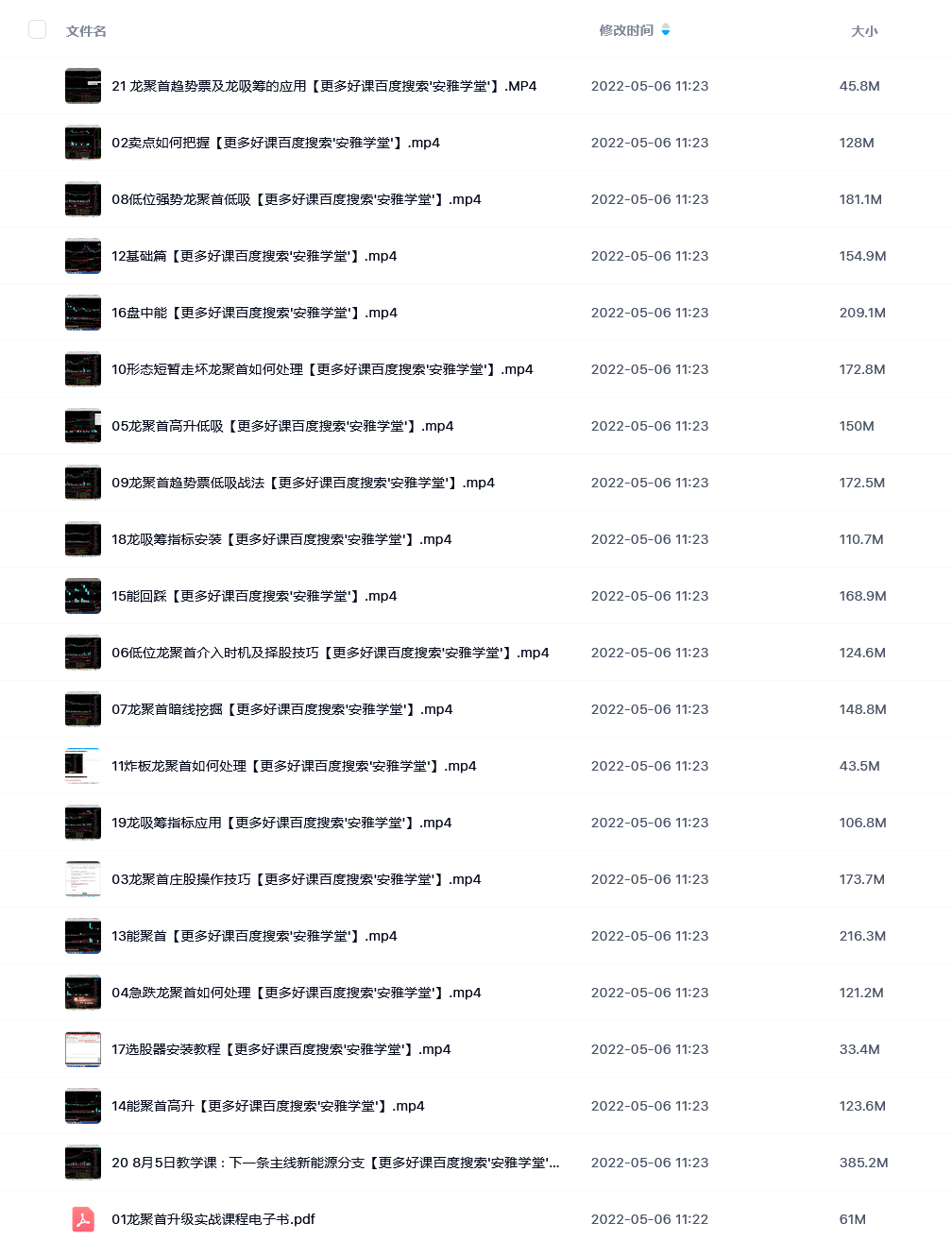The height and width of the screenshot is (1240, 952).
Task: Open 06低位龙聚首介入时机及择股技巧
Action: point(330,653)
